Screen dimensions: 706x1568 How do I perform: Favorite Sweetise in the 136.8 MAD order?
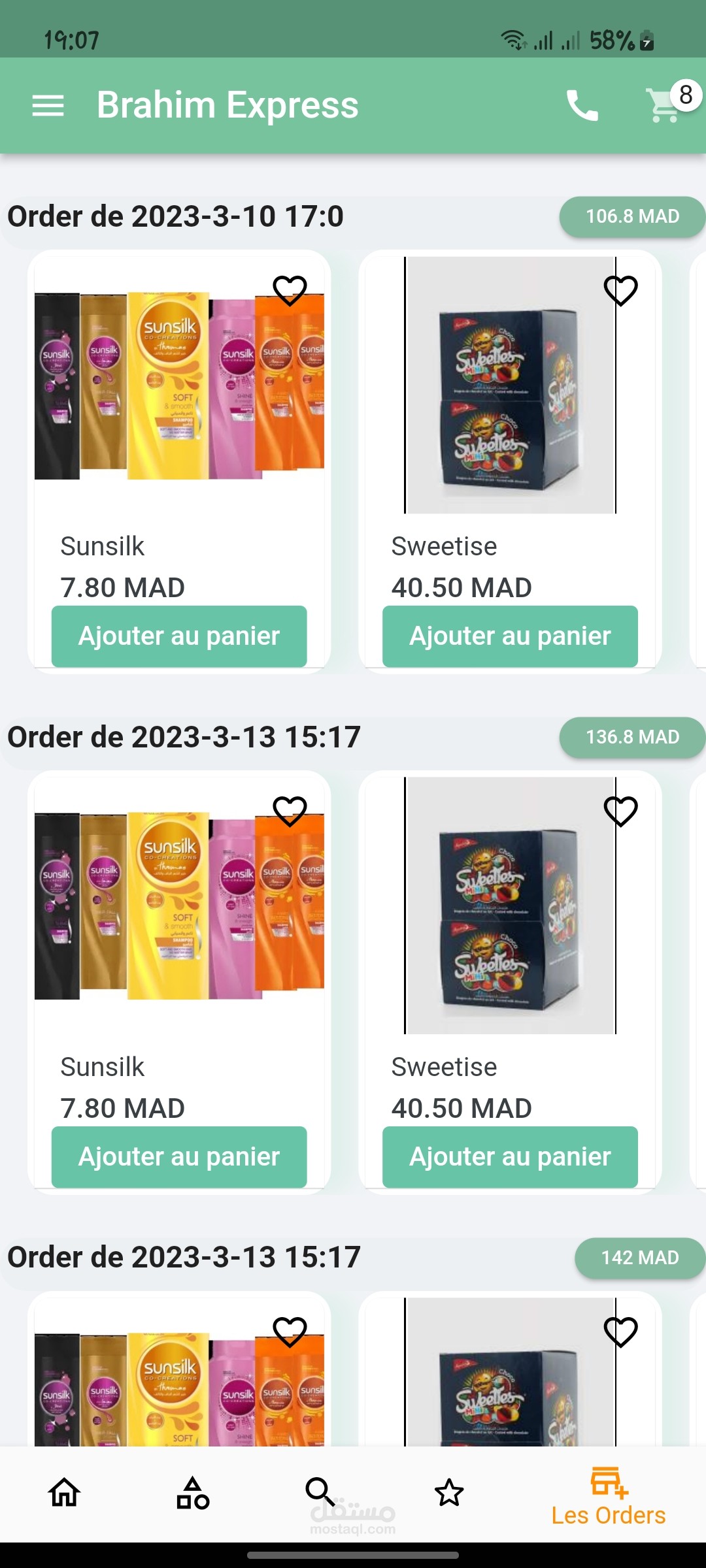coord(620,811)
